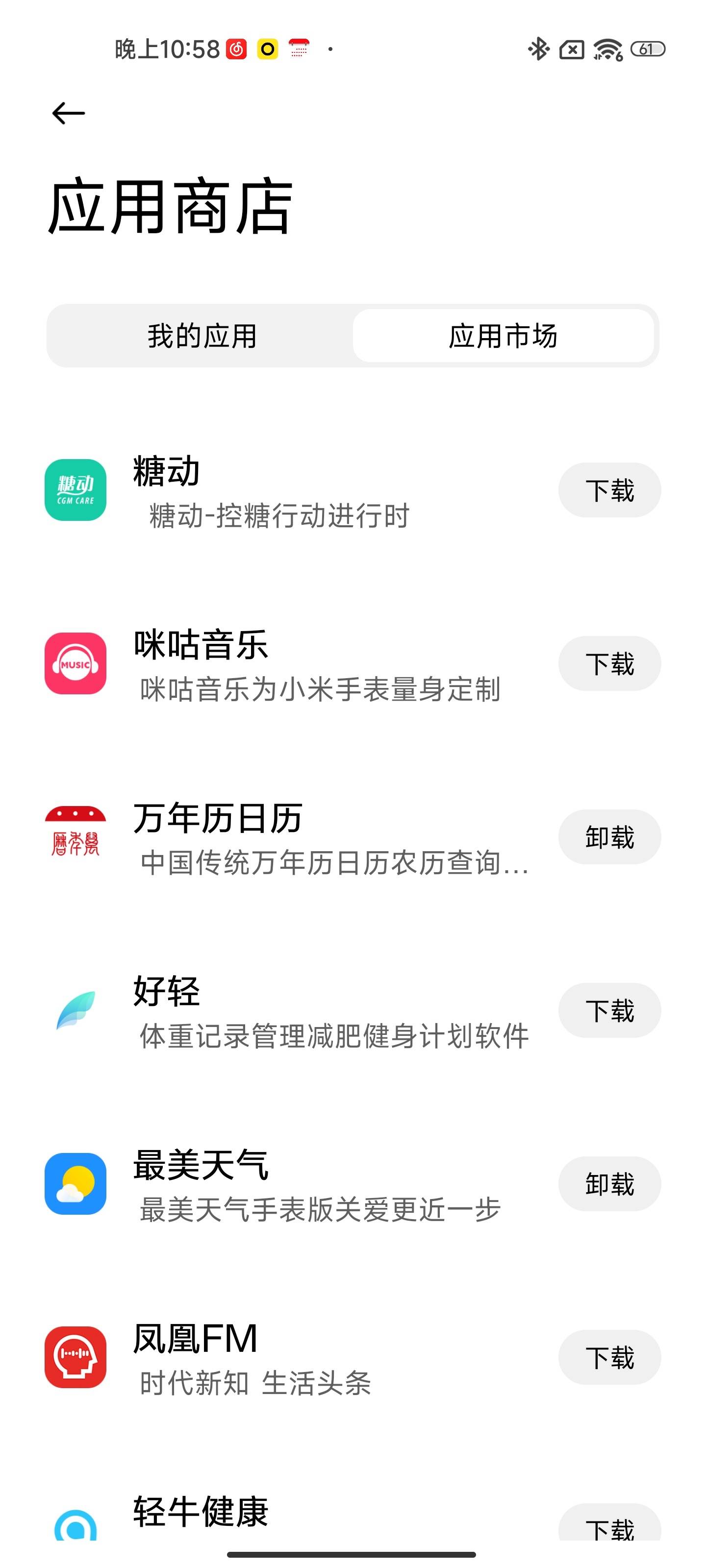Tap the clock showing 晚上10:58
Image resolution: width=706 pixels, height=1568 pixels.
click(168, 48)
